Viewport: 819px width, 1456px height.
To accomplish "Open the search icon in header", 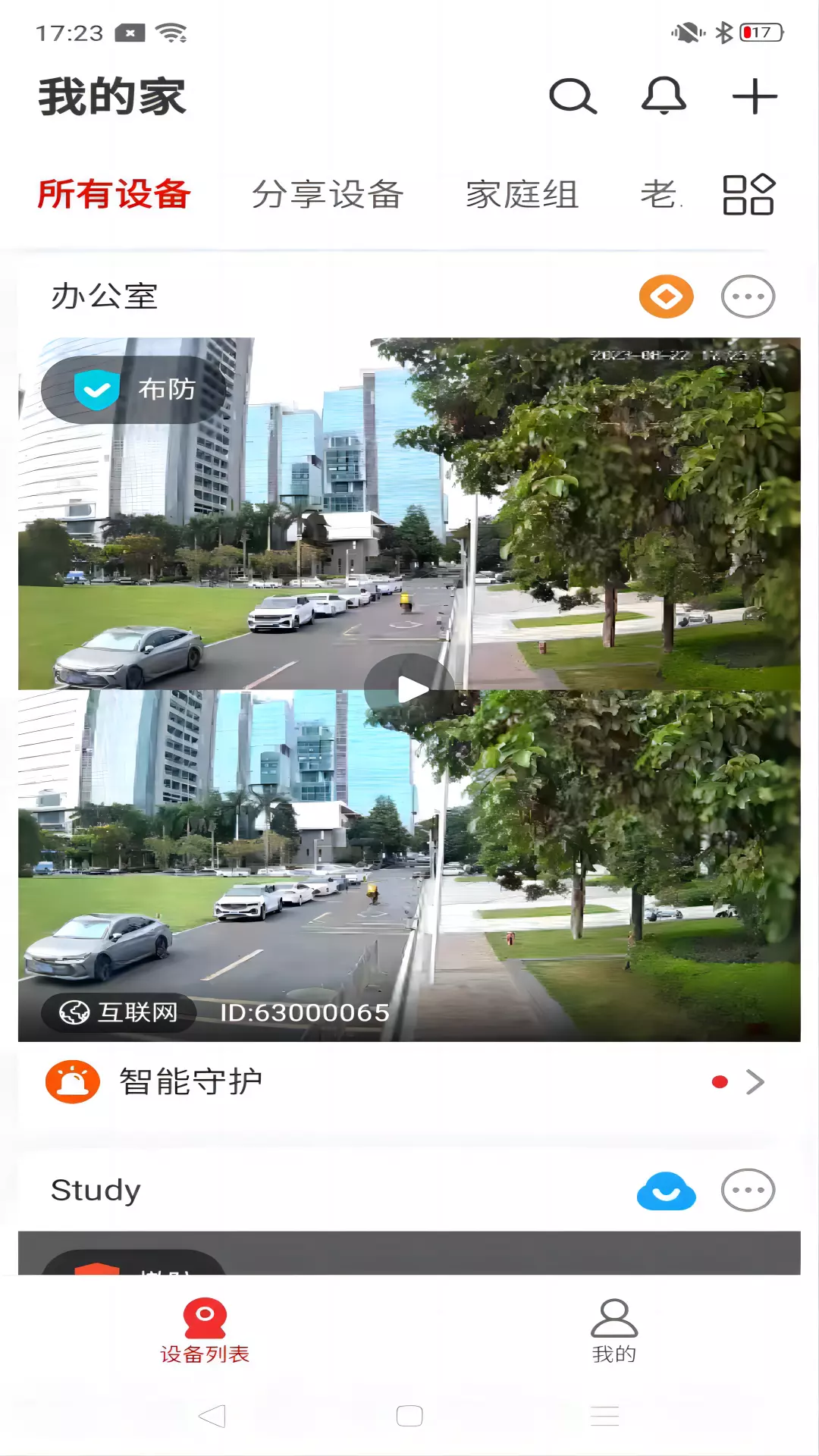I will pyautogui.click(x=573, y=96).
